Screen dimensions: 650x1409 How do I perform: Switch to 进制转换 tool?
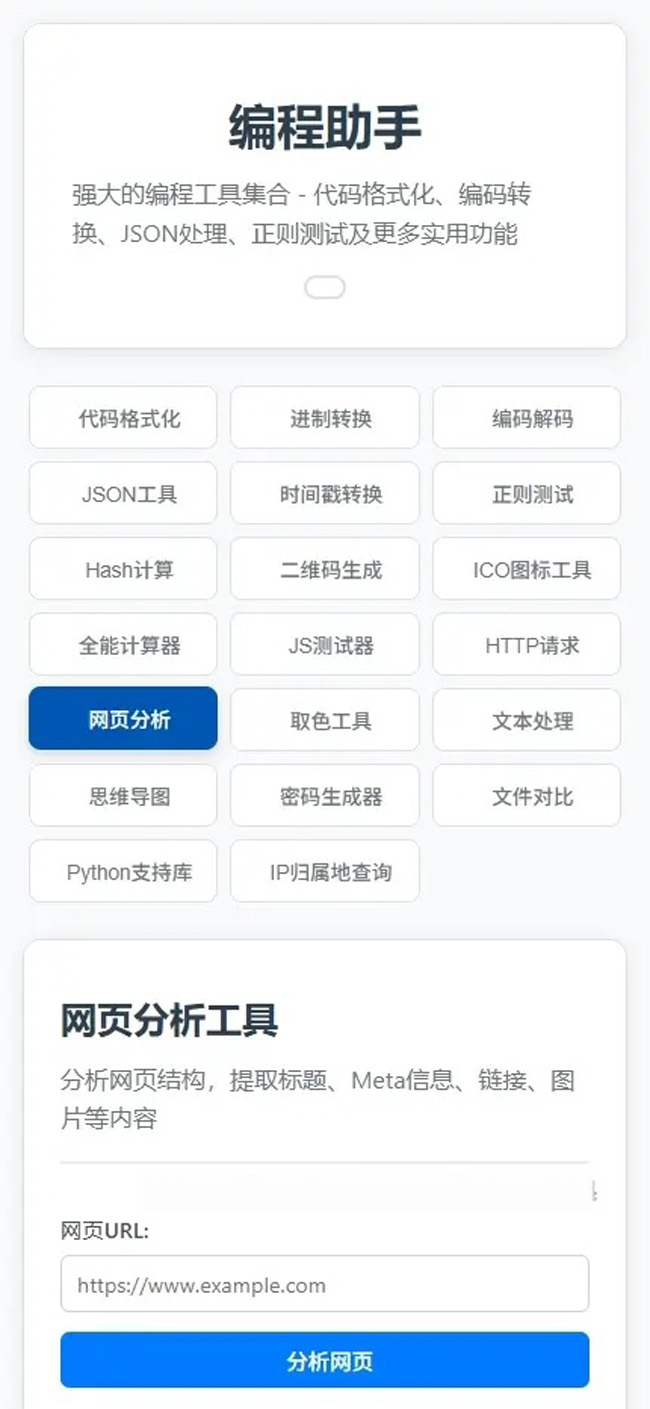pos(325,418)
